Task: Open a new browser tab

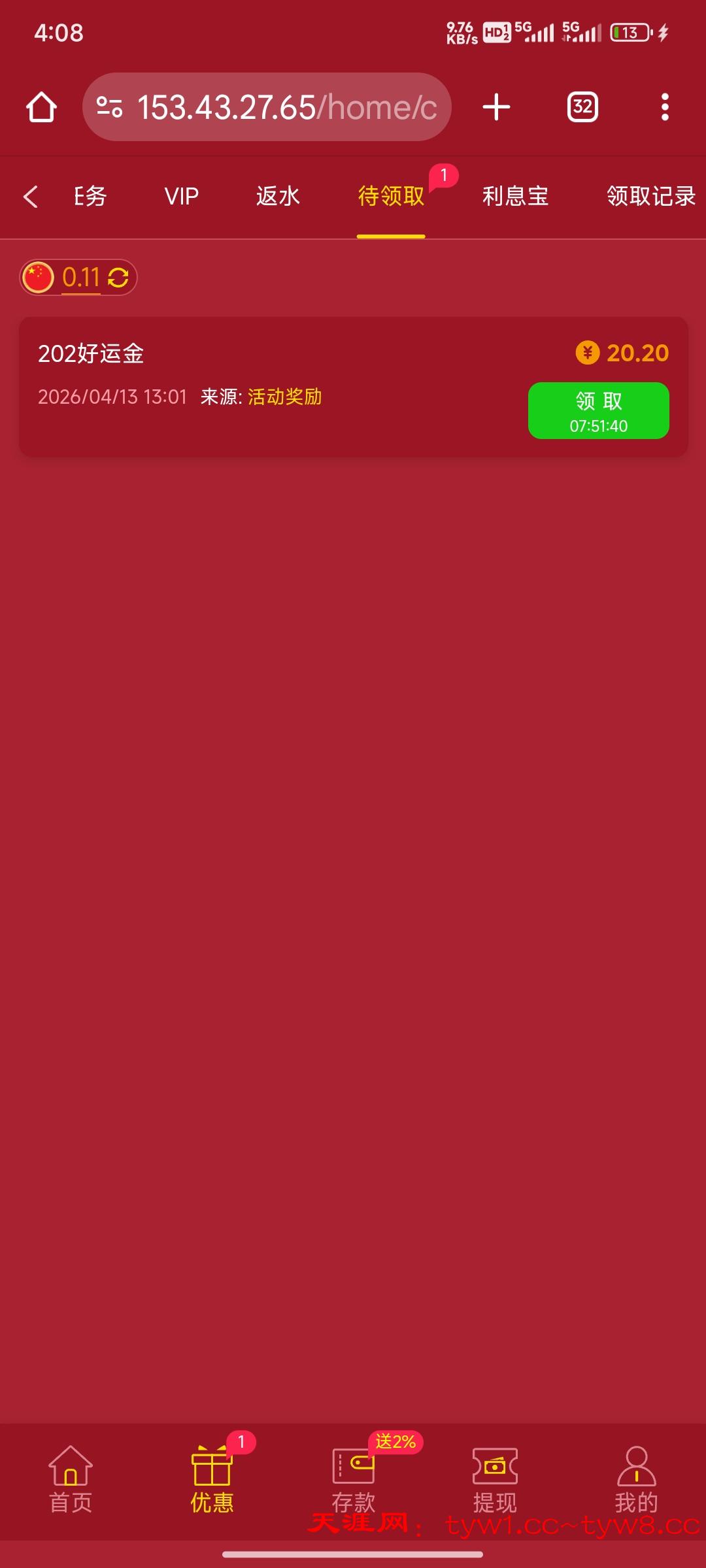Action: pyautogui.click(x=496, y=107)
